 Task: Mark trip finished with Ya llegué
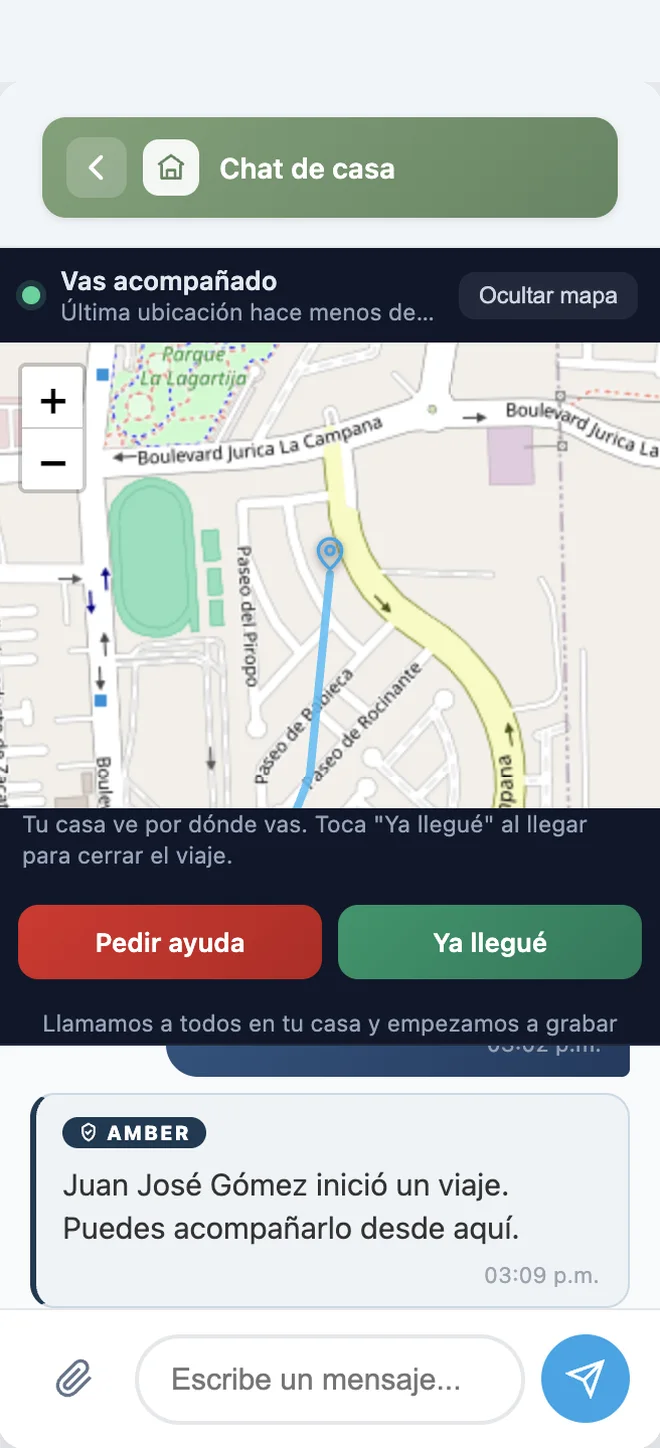click(490, 942)
